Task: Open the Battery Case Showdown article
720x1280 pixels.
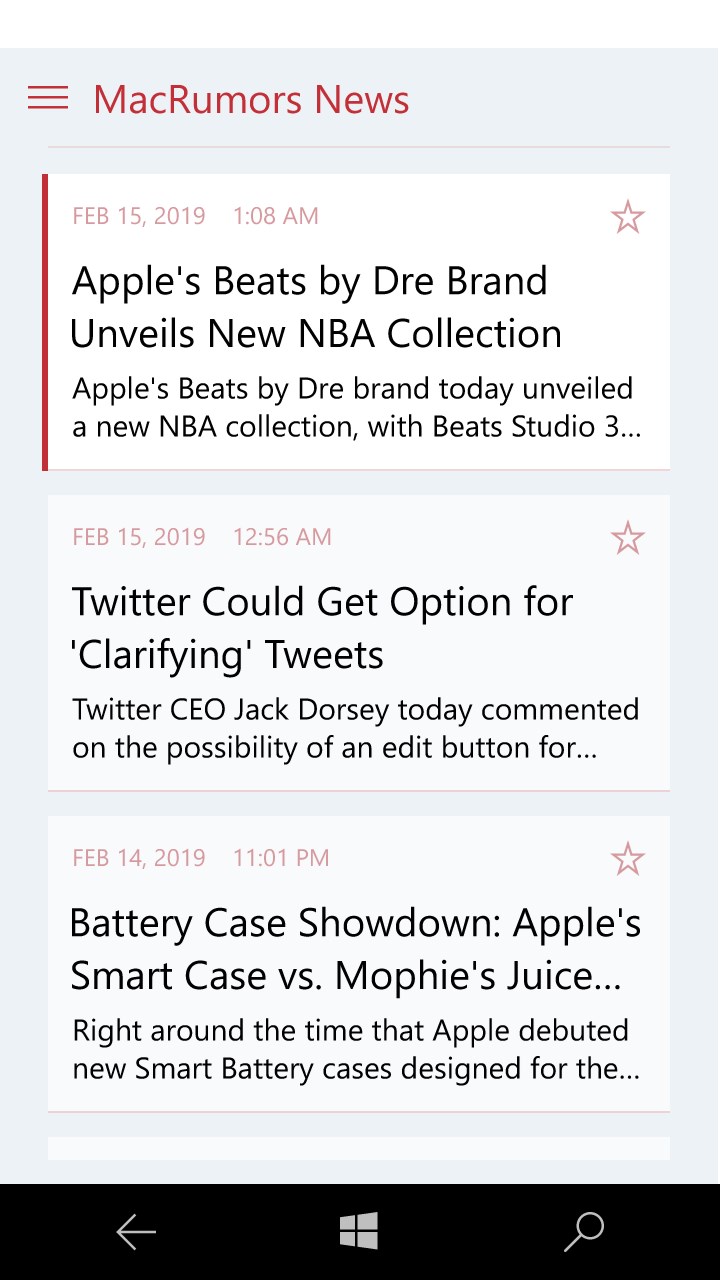Action: click(359, 964)
